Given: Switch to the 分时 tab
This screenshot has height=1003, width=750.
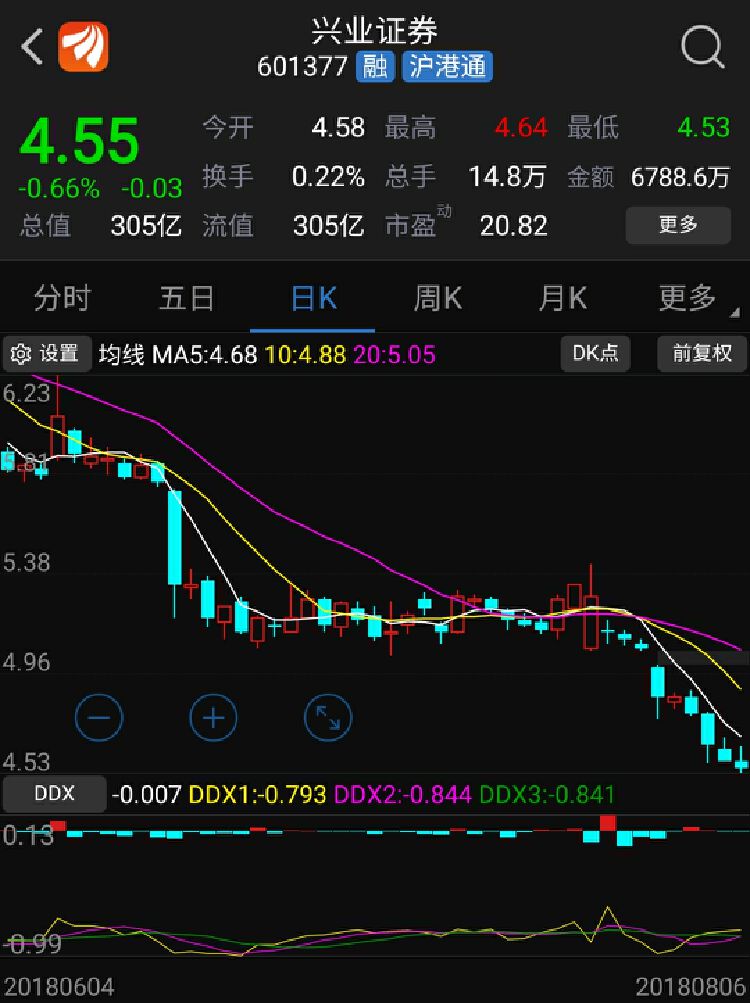Looking at the screenshot, I should (62, 298).
